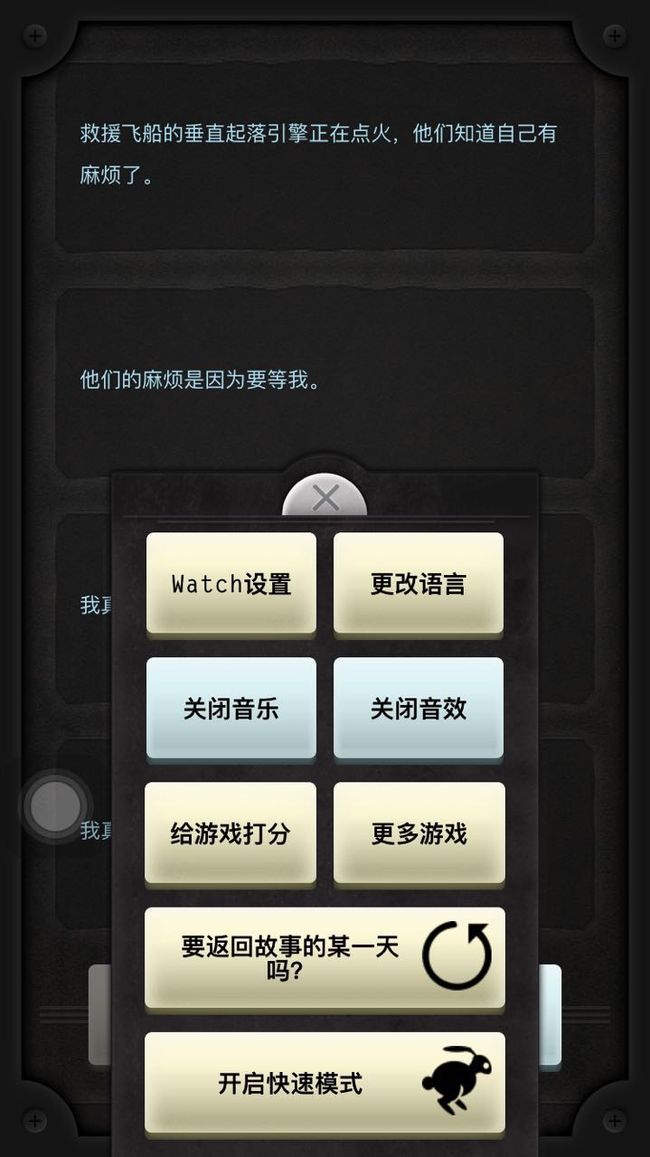Tap 更改语言 to change language
Viewport: 650px width, 1157px height.
tap(418, 583)
